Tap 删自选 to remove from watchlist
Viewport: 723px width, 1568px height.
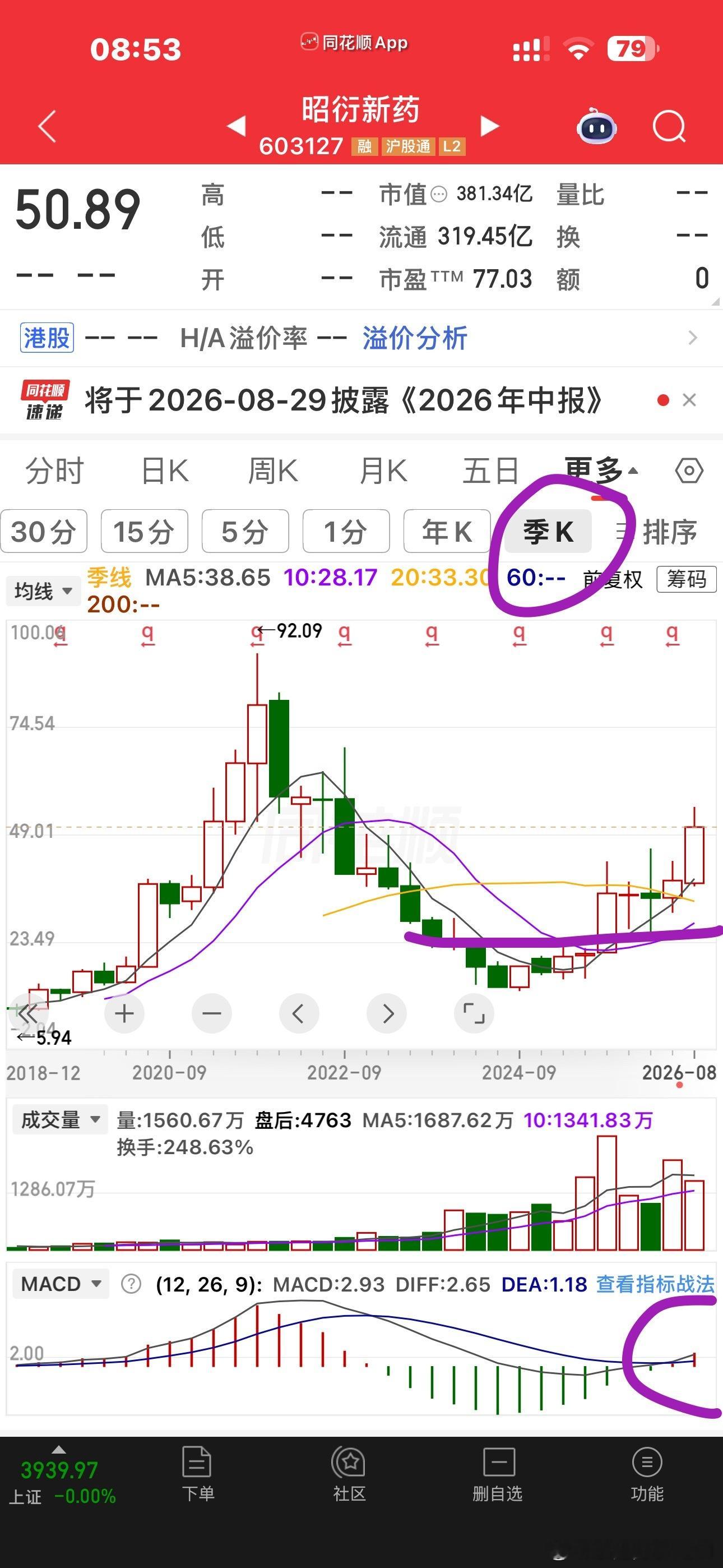click(x=498, y=1474)
